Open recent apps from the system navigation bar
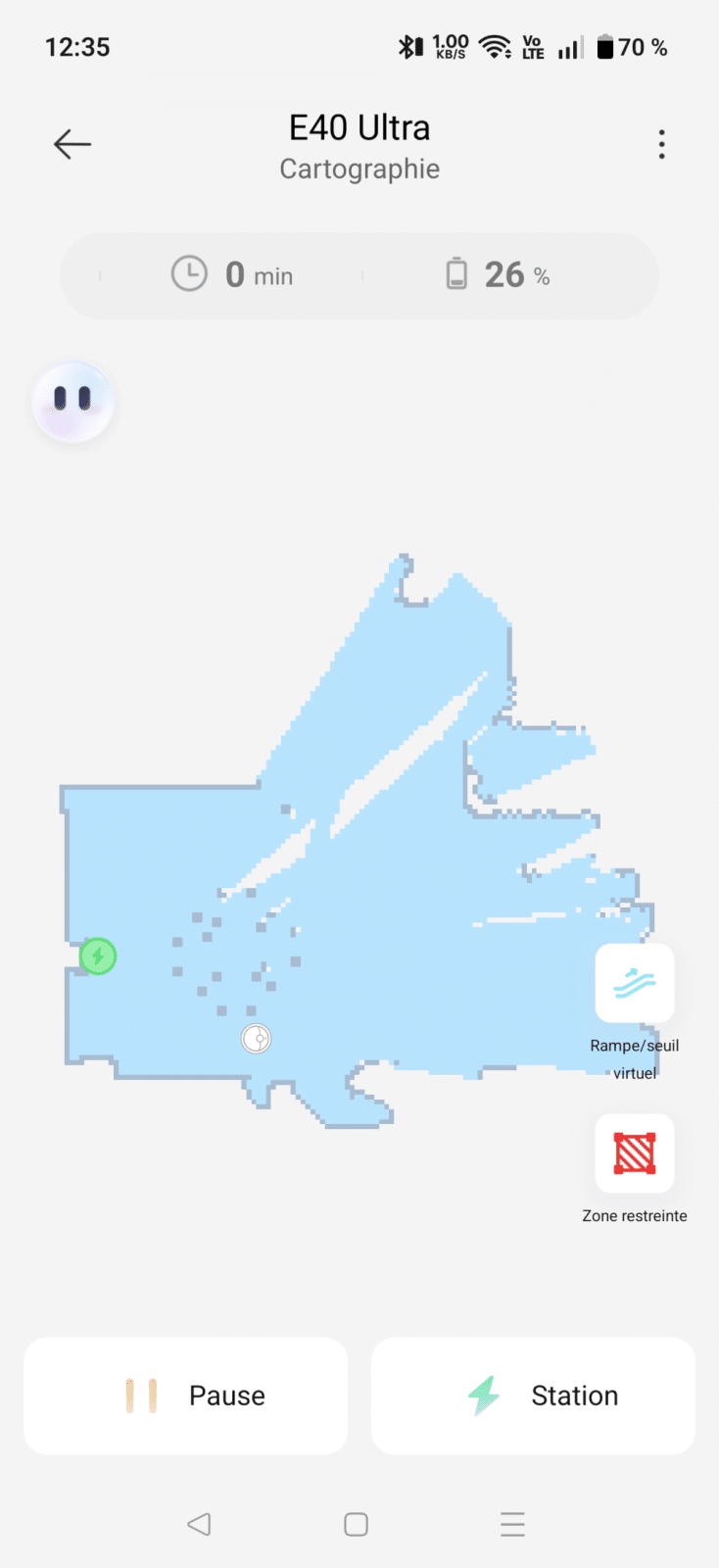Viewport: 719px width, 1568px height. [512, 1524]
